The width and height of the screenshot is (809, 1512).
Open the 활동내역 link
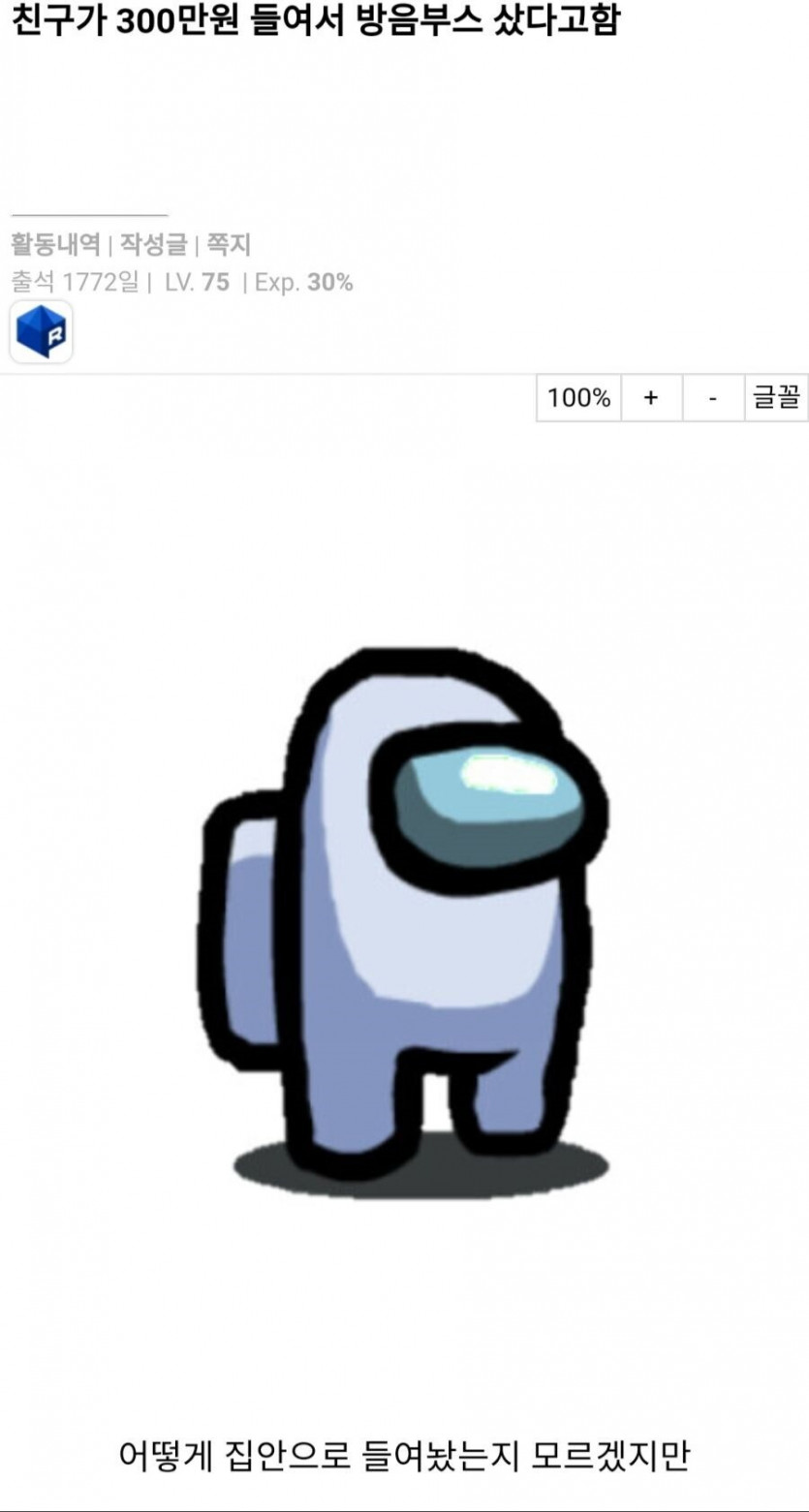pyautogui.click(x=55, y=243)
